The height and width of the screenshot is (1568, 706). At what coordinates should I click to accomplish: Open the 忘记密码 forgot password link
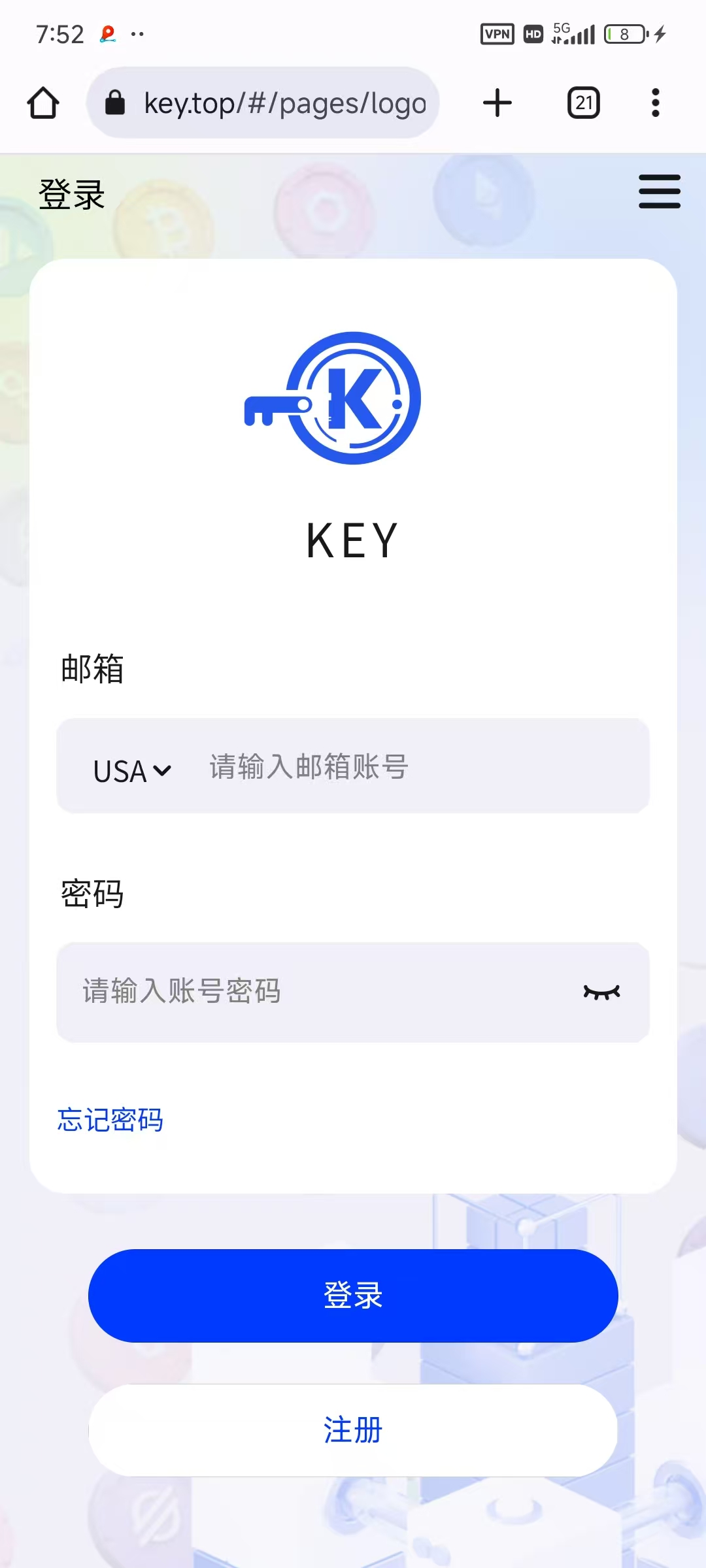(x=110, y=1120)
